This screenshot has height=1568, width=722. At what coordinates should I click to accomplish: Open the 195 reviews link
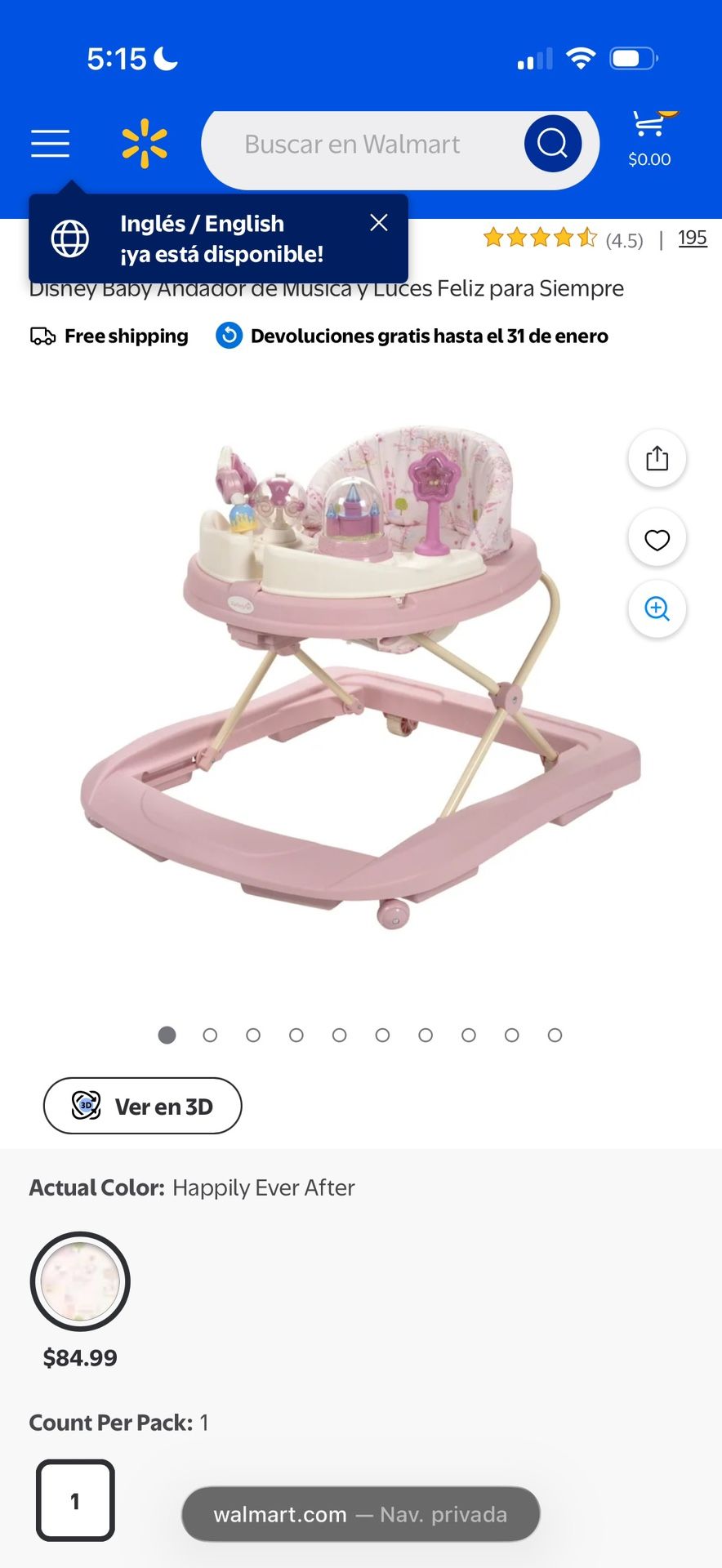(692, 238)
